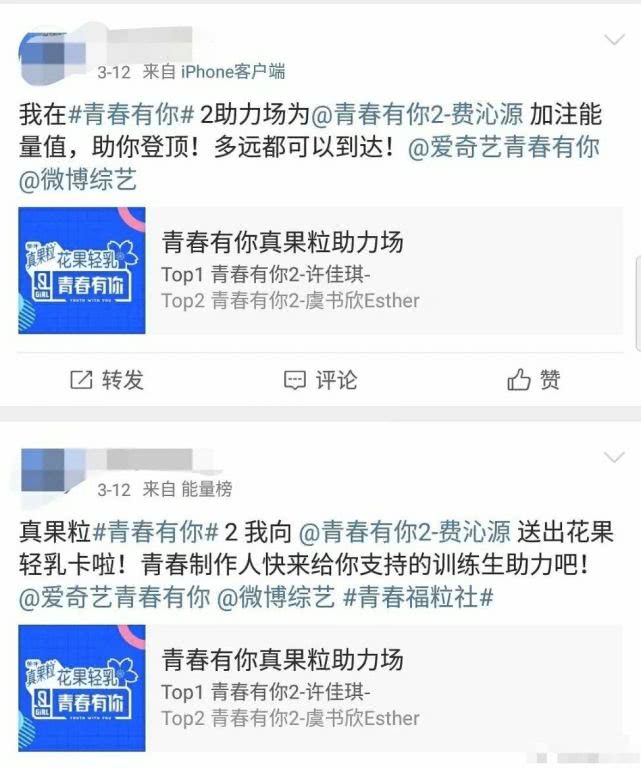The height and width of the screenshot is (769, 641).
Task: View the avatar of the iPhone客户端 post's author
Action: [50, 55]
